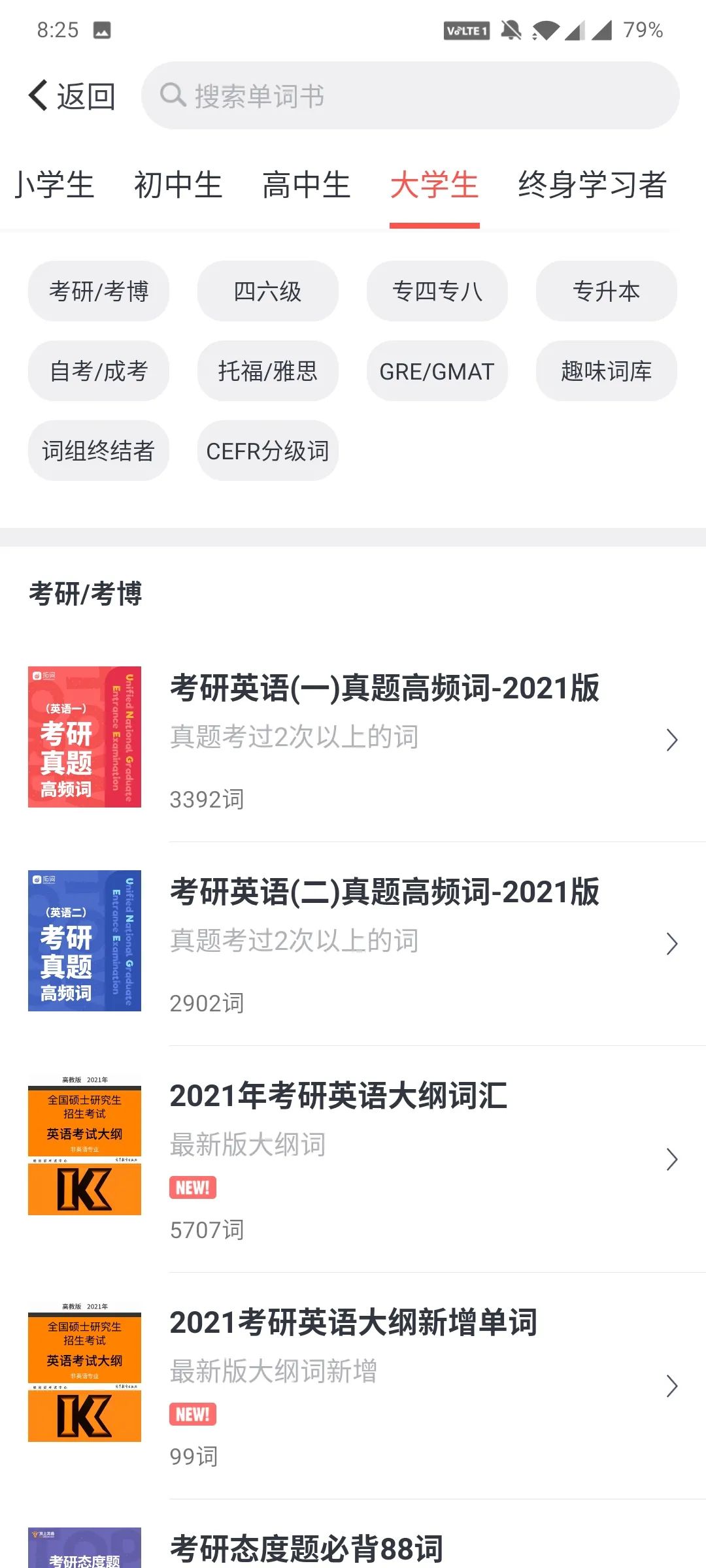Expand details for 考研英语(一)真题高频词-2021版
The width and height of the screenshot is (706, 1568).
[x=672, y=740]
